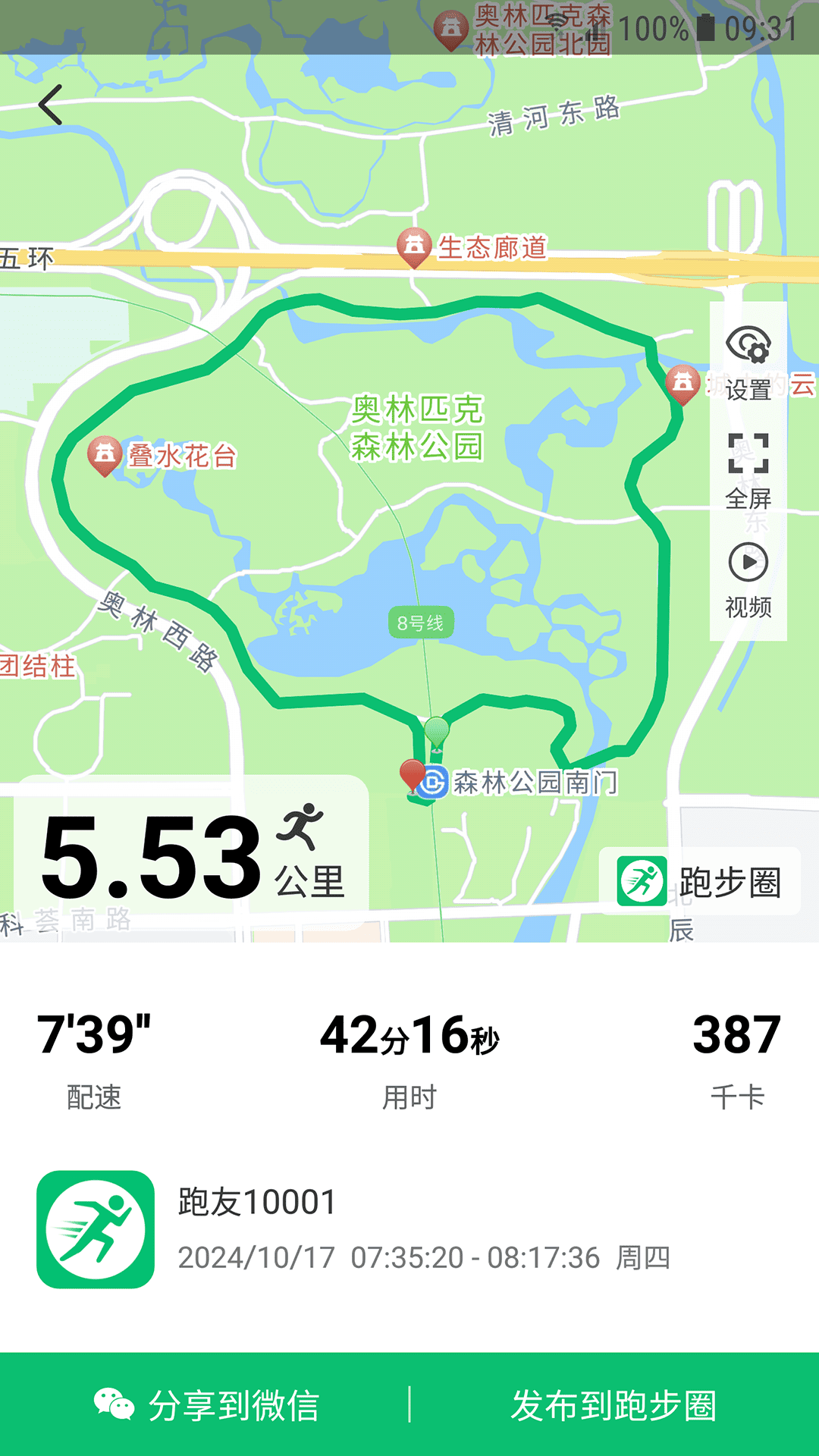Tap the 387 千卡 calorie statistic
The image size is (819, 1456).
click(x=737, y=1031)
